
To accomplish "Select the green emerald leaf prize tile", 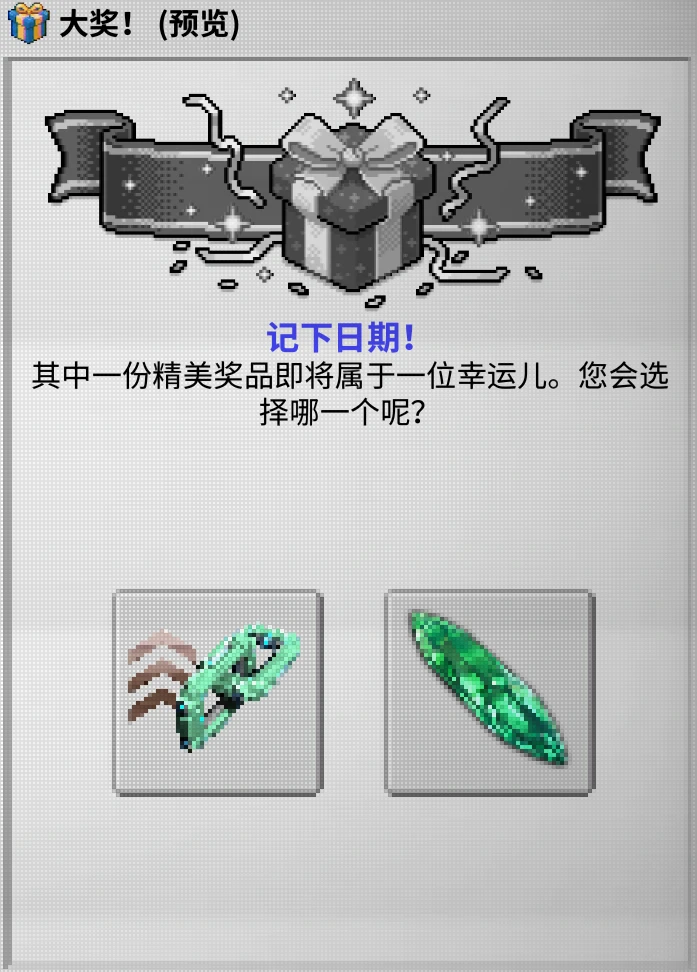I will click(489, 693).
